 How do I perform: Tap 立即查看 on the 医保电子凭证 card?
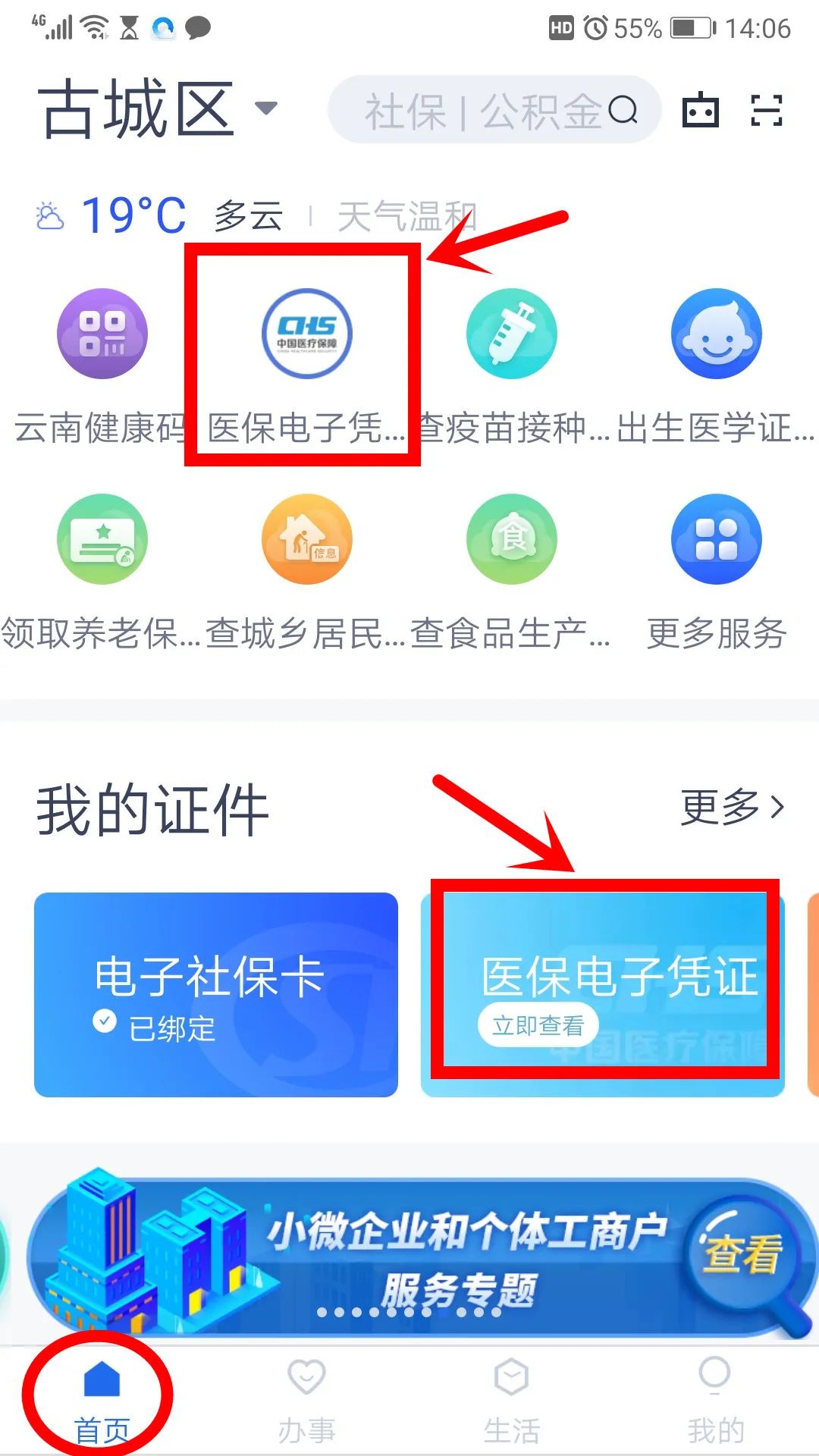point(538,1026)
